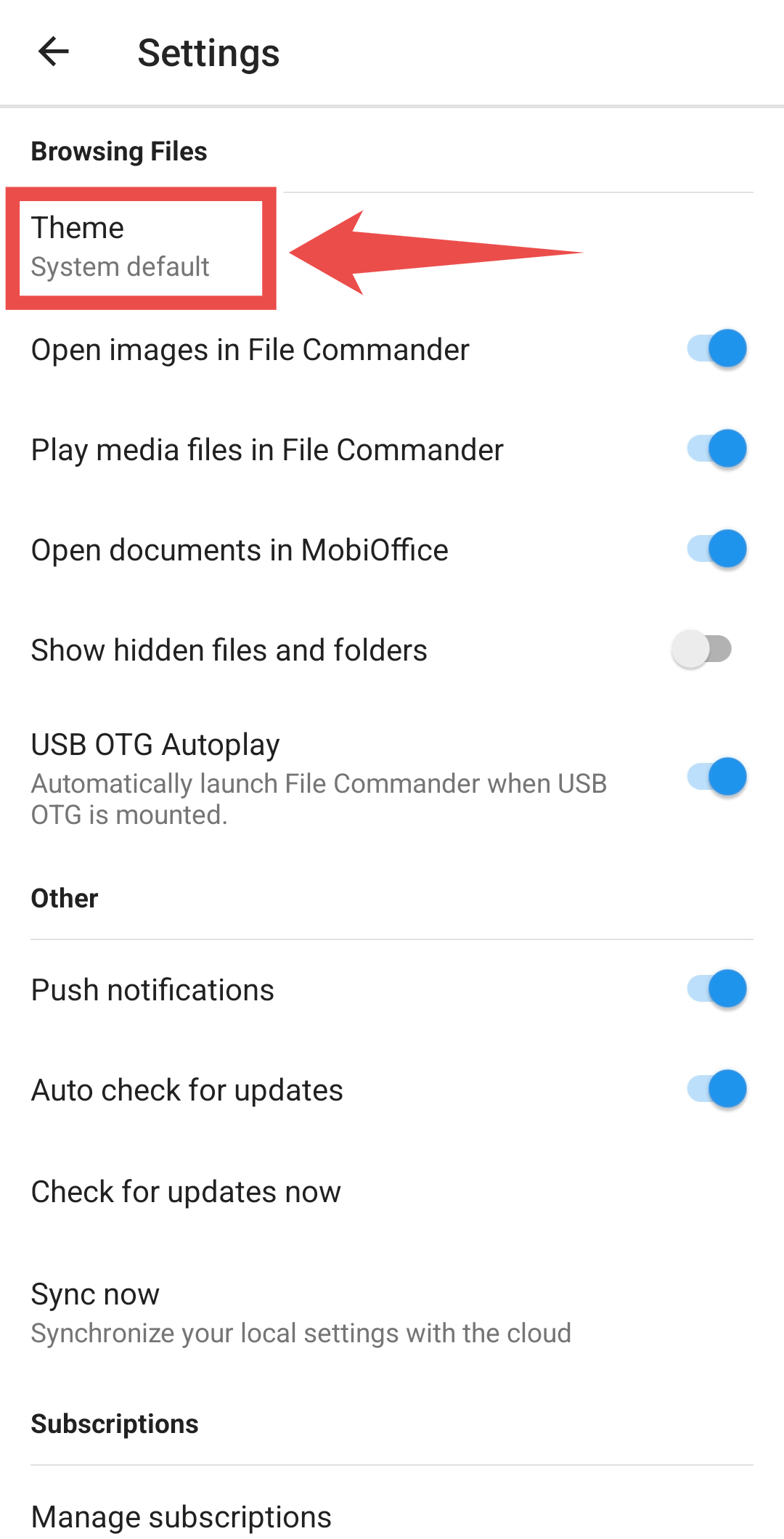Enable Show hidden files and folders
Viewport: 784px width, 1539px height.
(x=702, y=650)
